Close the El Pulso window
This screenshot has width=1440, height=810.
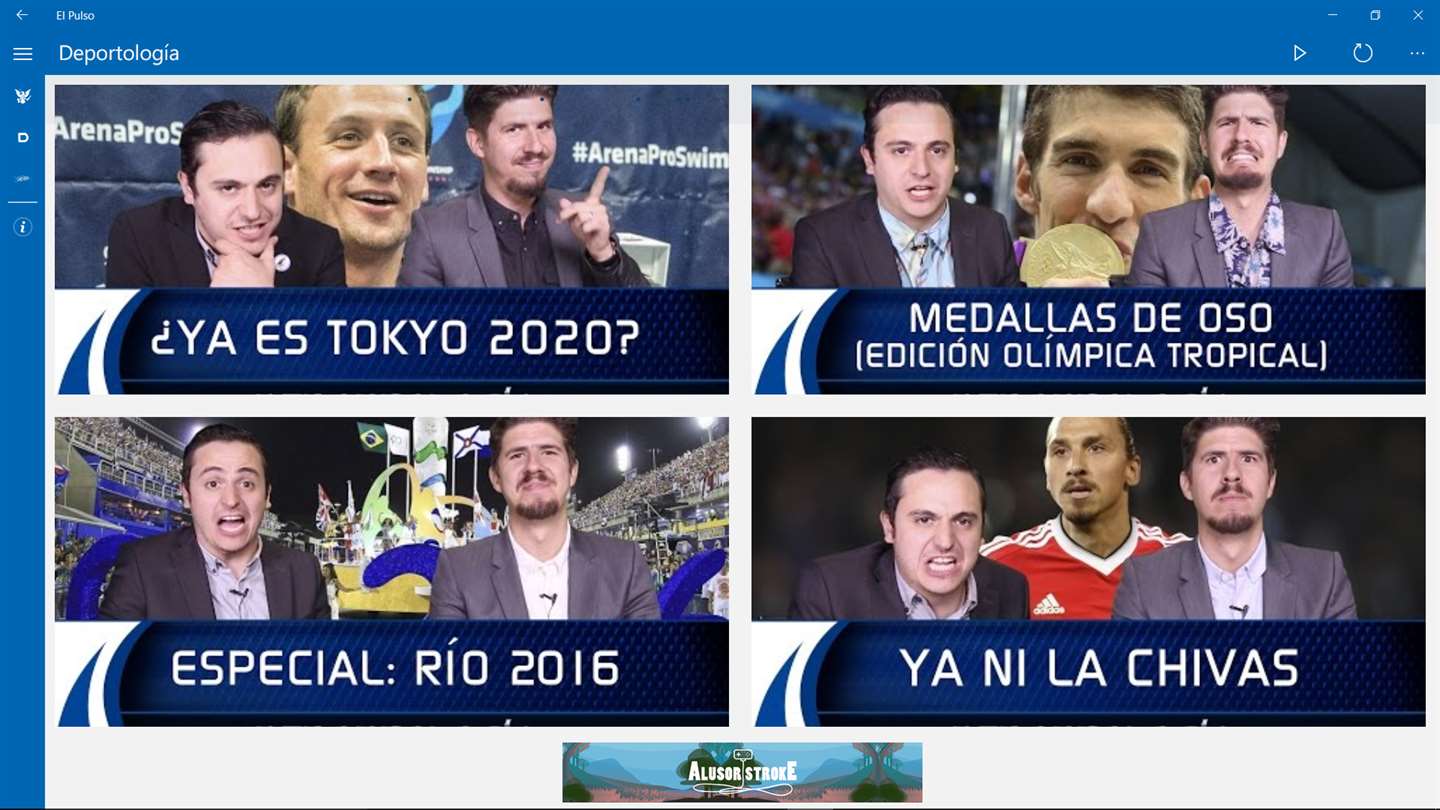(x=1418, y=15)
